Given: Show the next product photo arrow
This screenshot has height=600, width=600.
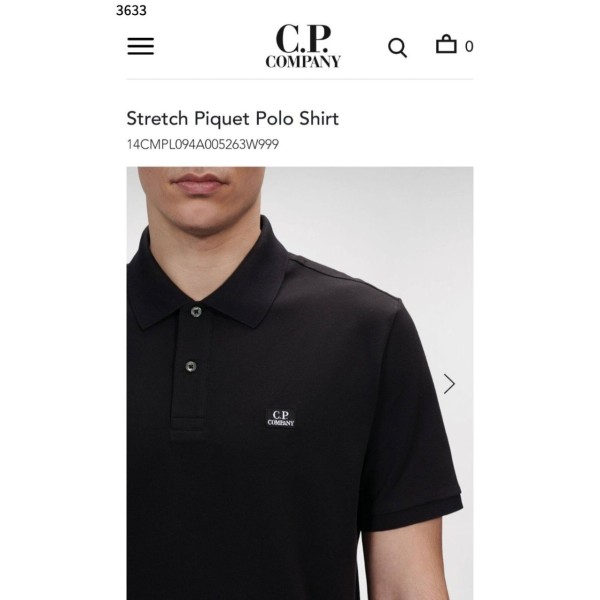Looking at the screenshot, I should click(449, 383).
